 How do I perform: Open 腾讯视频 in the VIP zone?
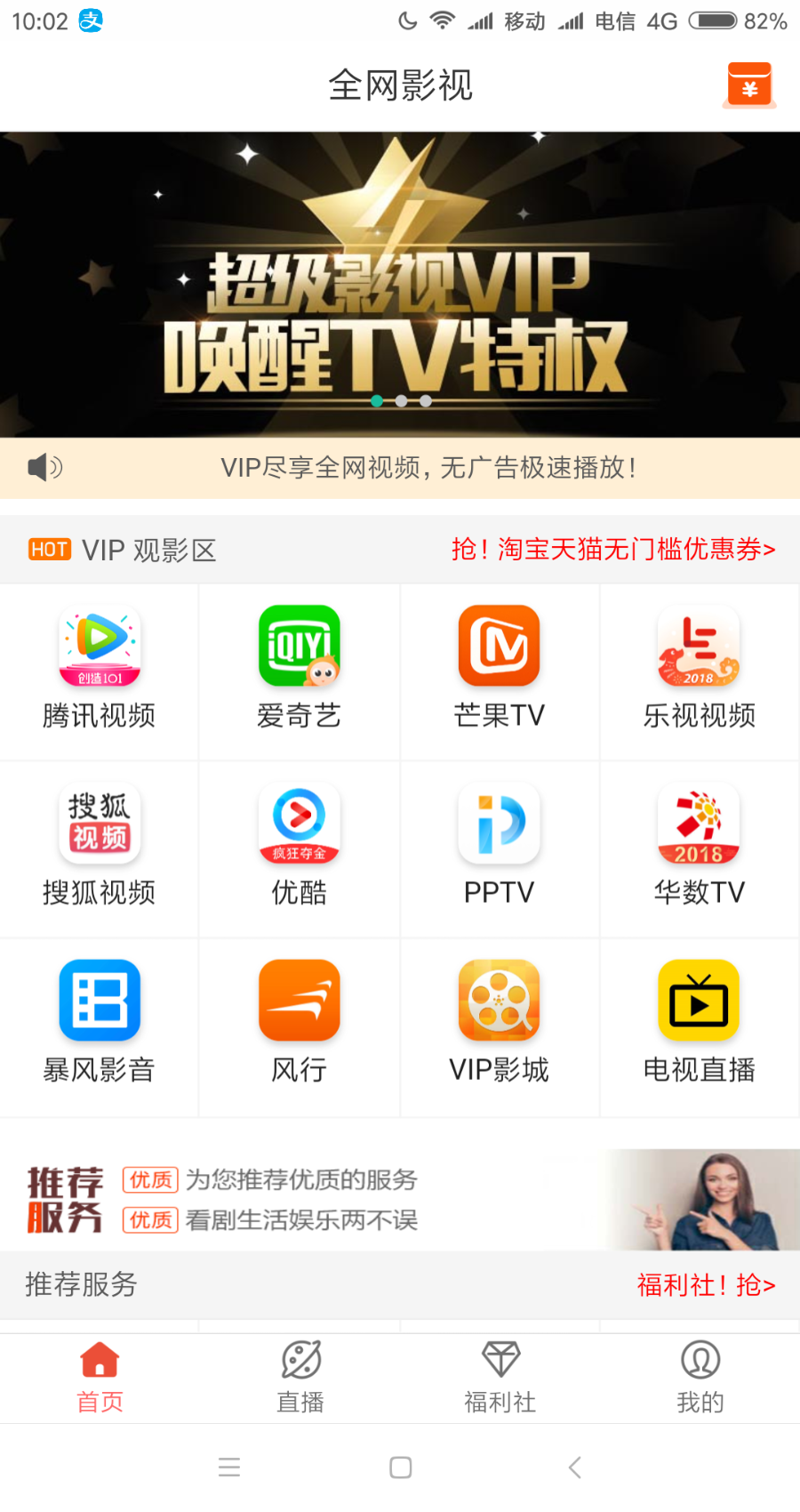tap(100, 669)
